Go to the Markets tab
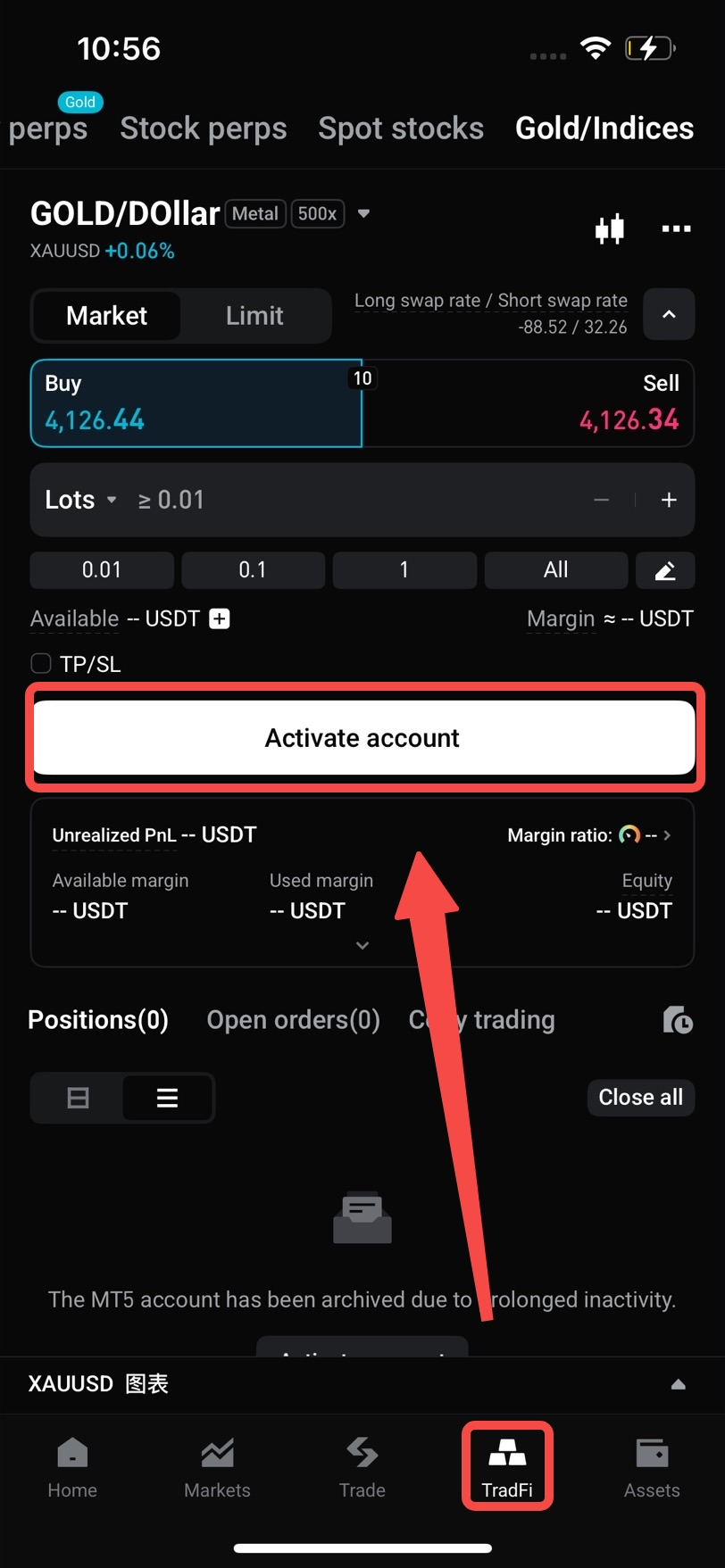The image size is (725, 1568). pos(217,1468)
